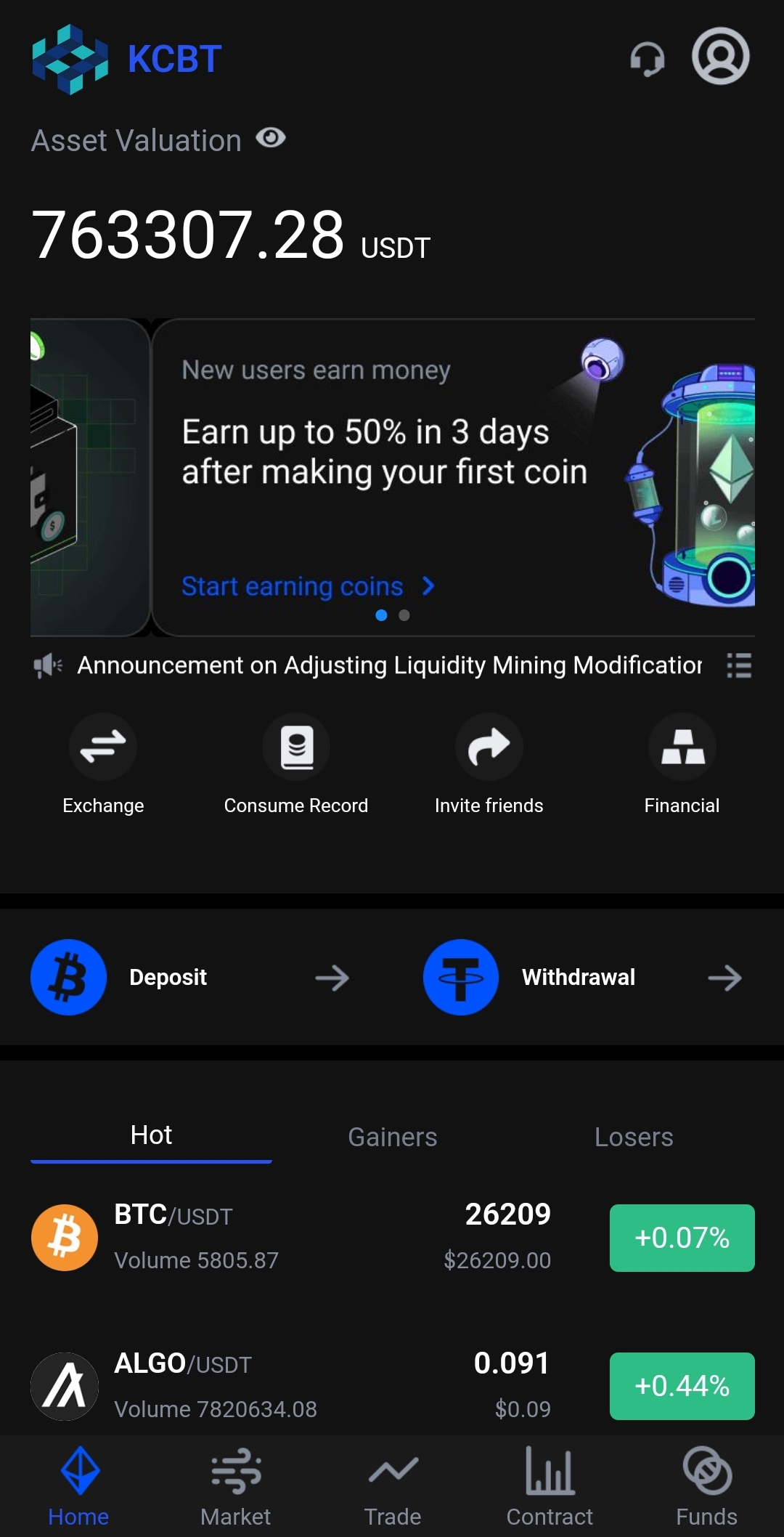Image resolution: width=784 pixels, height=1537 pixels.
Task: Read the Liquidity Mining announcement
Action: (389, 665)
